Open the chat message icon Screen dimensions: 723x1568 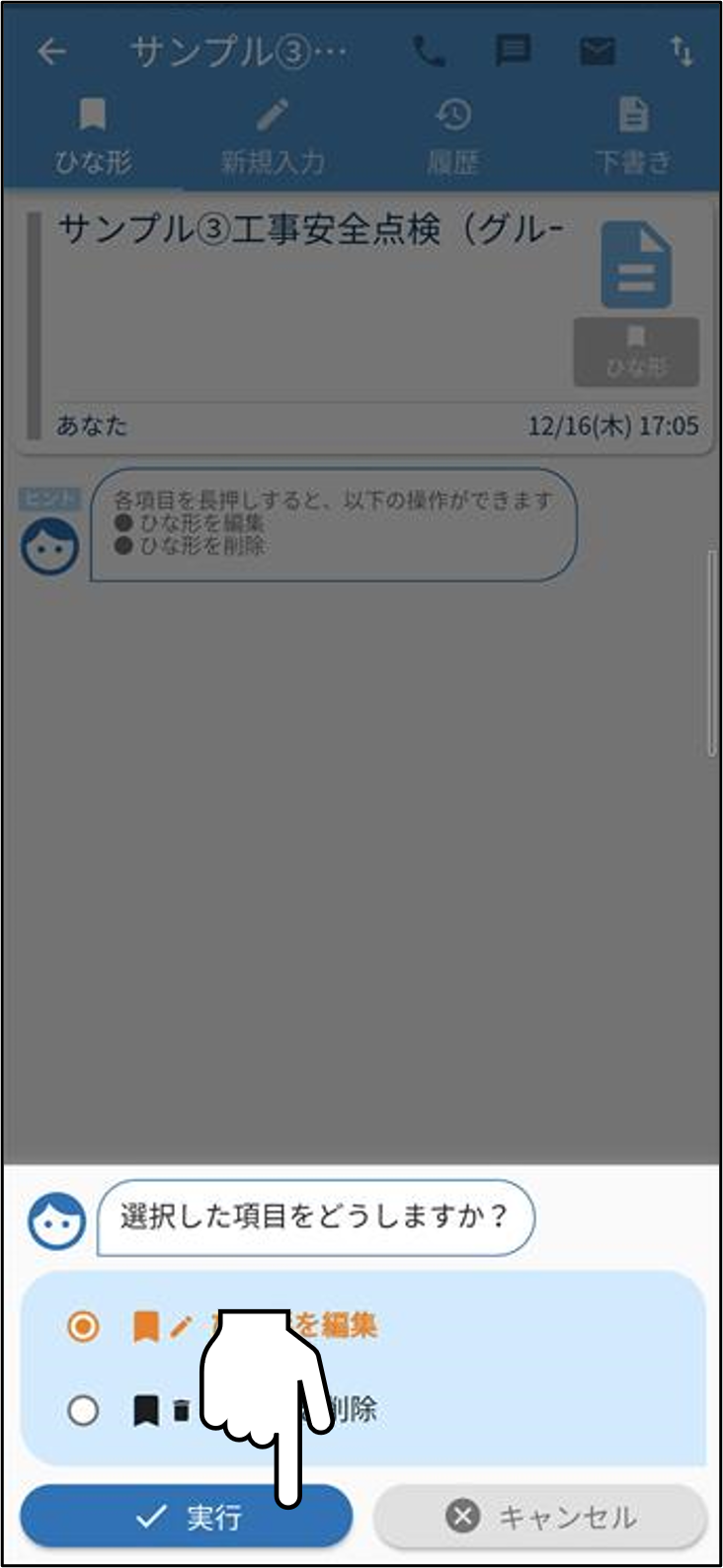coord(513,51)
